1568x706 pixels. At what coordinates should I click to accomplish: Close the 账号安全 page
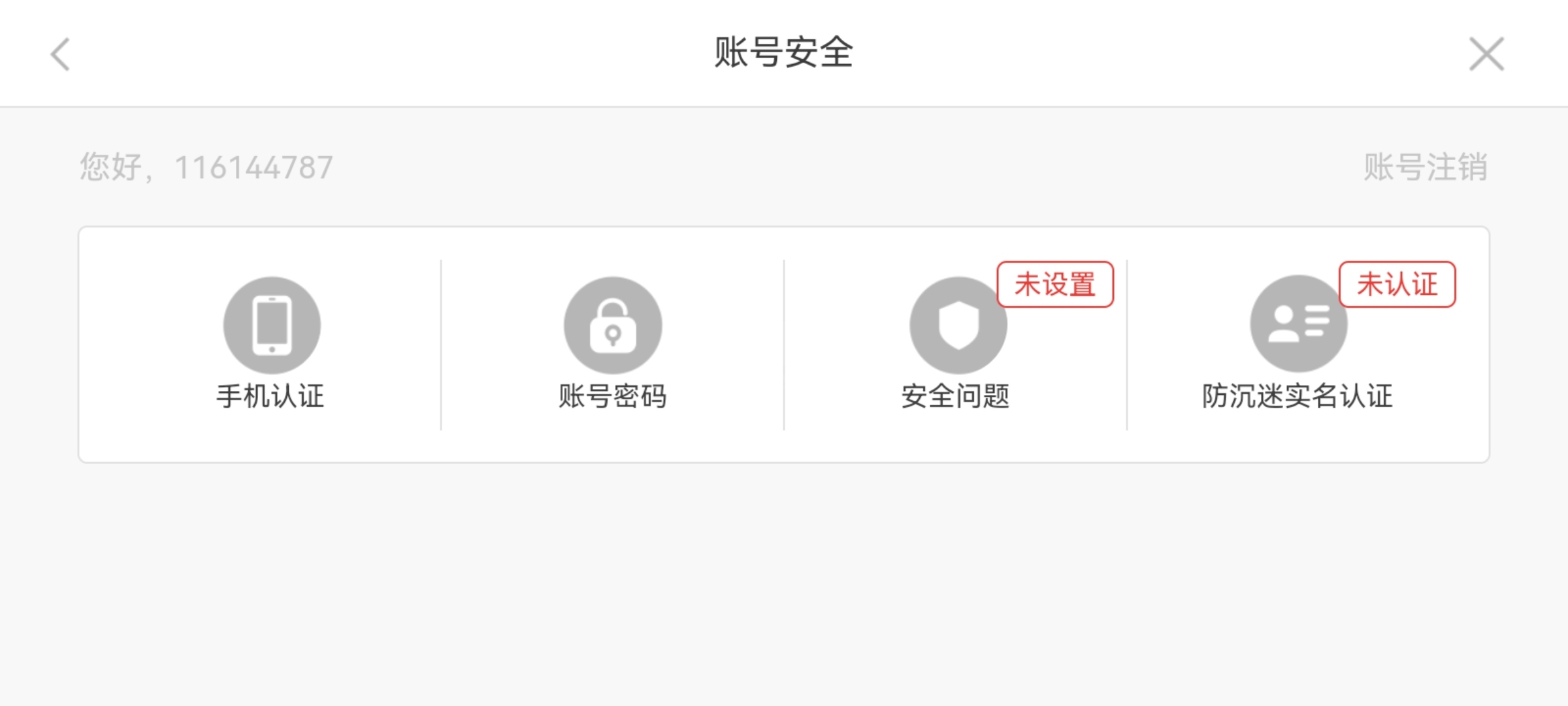click(x=1486, y=54)
